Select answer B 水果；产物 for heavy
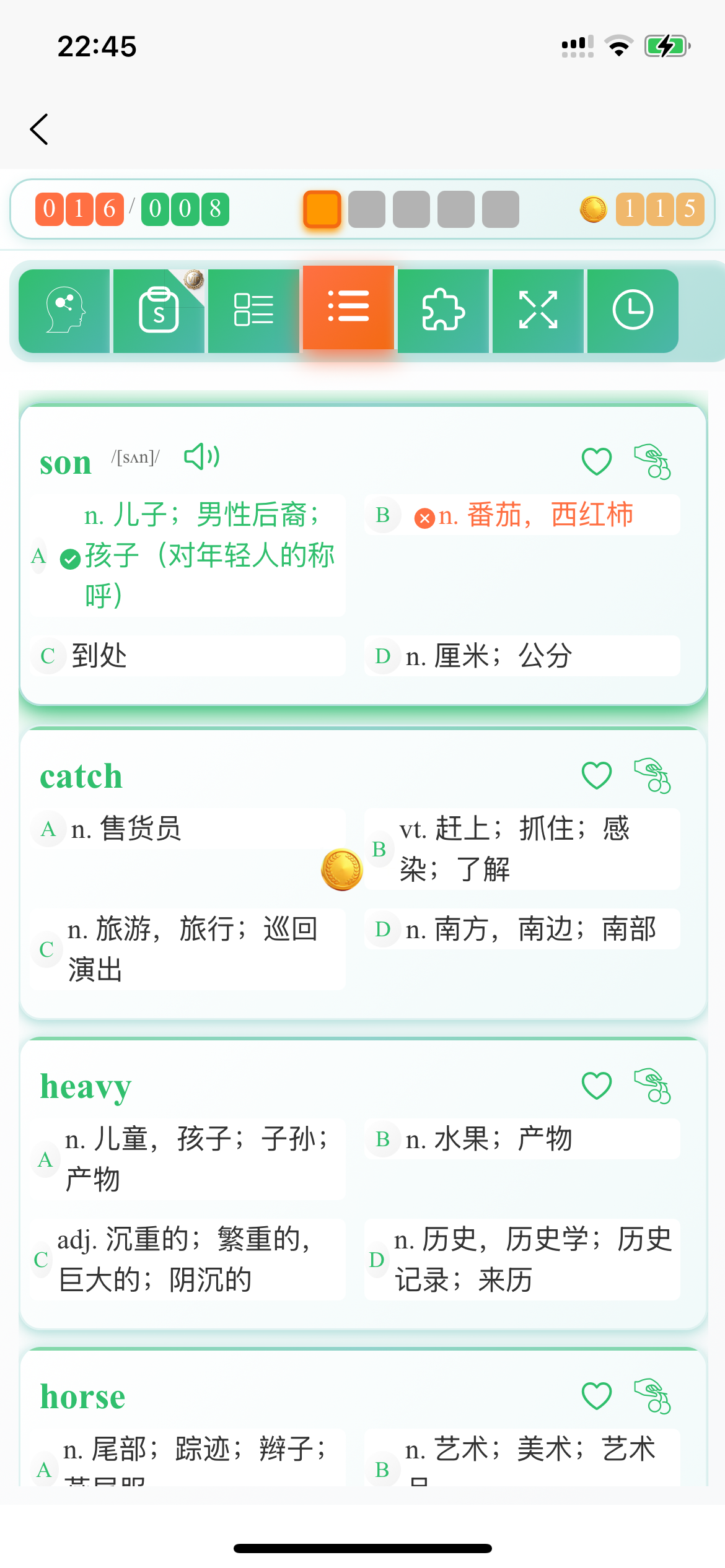Viewport: 725px width, 1568px height. (522, 1139)
